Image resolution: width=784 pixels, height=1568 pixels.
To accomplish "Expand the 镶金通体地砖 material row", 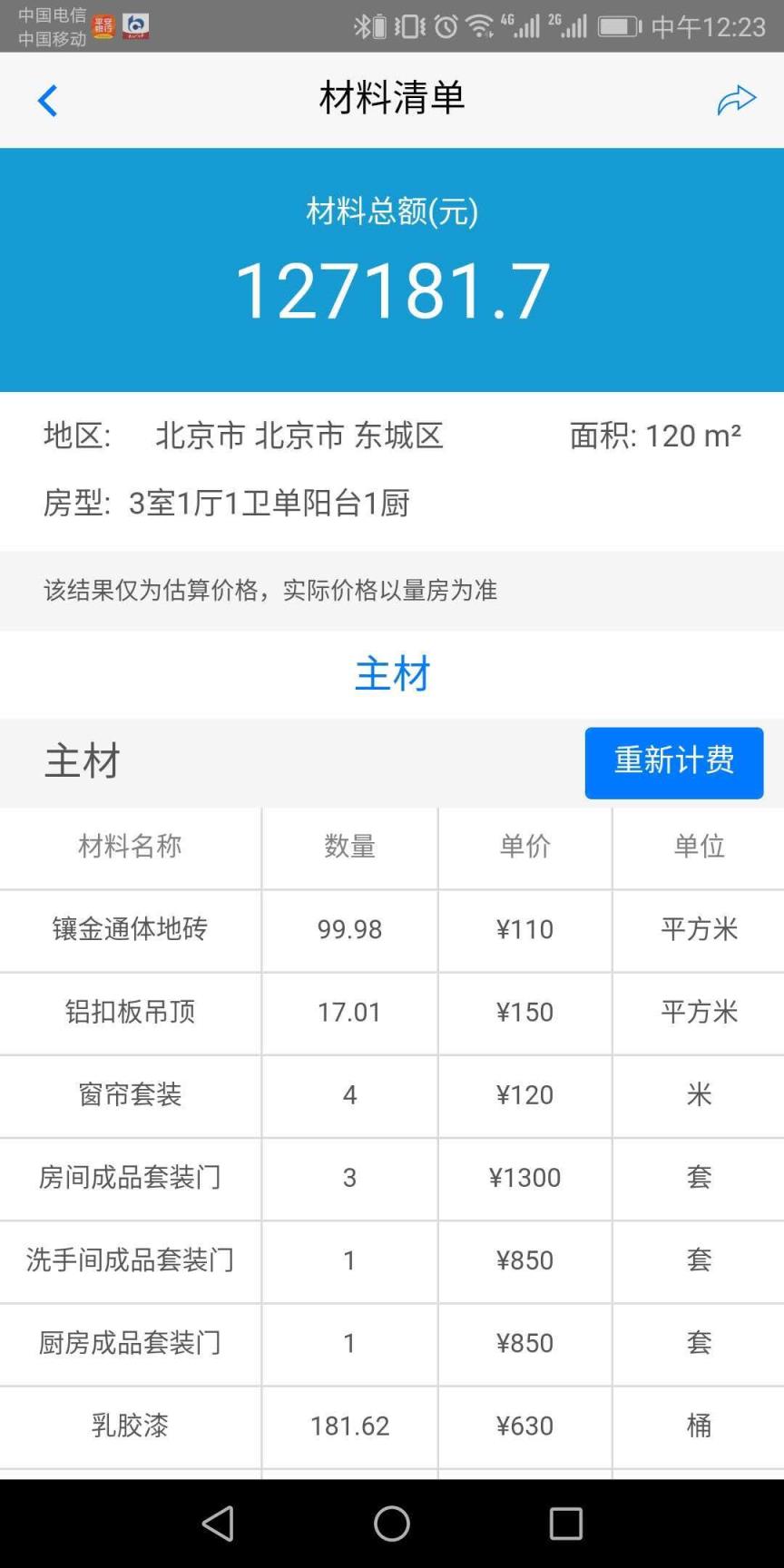I will click(x=130, y=930).
